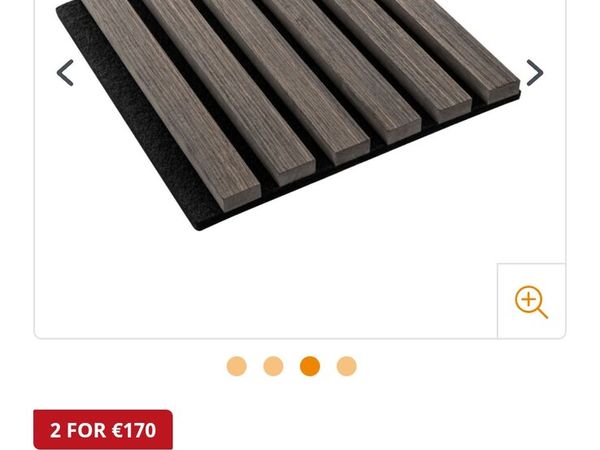Zoom into the product image
This screenshot has width=600, height=450.
click(x=531, y=301)
